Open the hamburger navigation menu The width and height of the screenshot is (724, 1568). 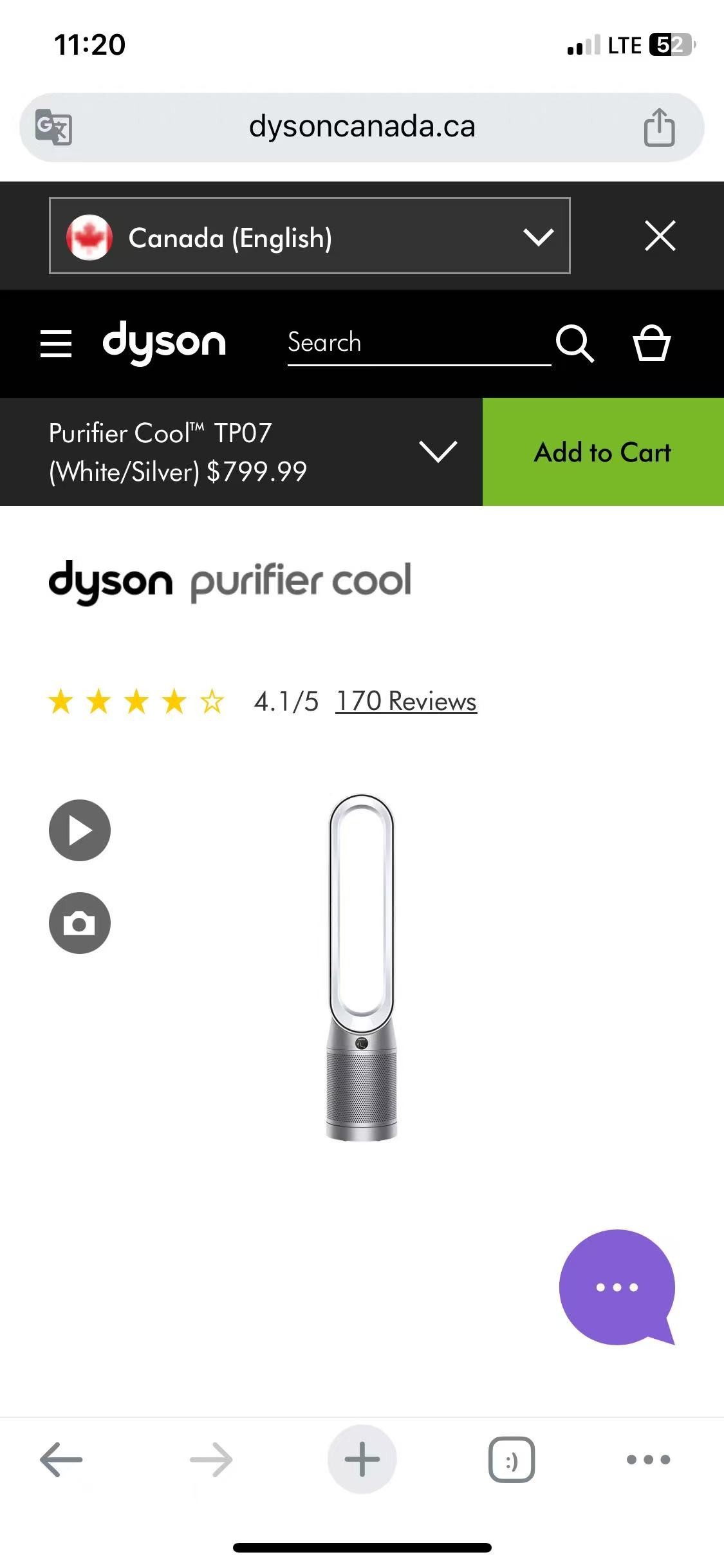point(56,343)
